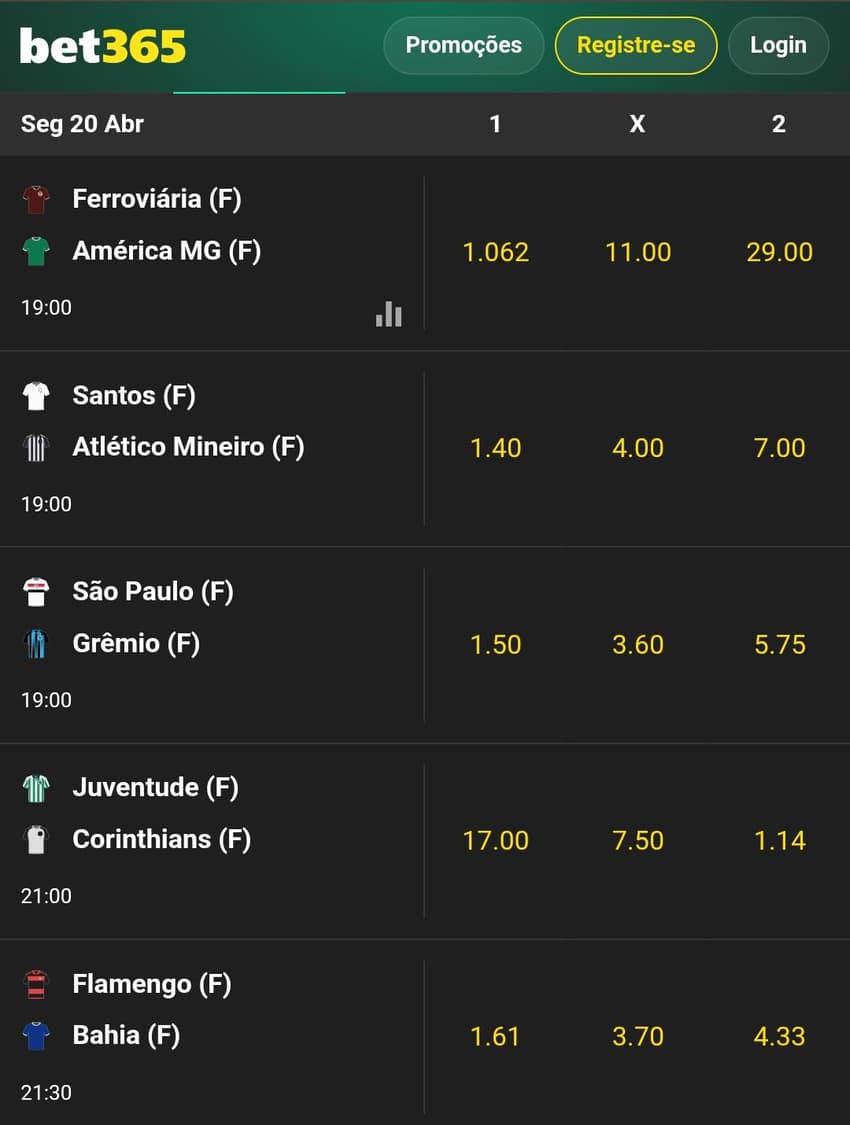Open the Promoções page
This screenshot has width=850, height=1125.
point(463,45)
